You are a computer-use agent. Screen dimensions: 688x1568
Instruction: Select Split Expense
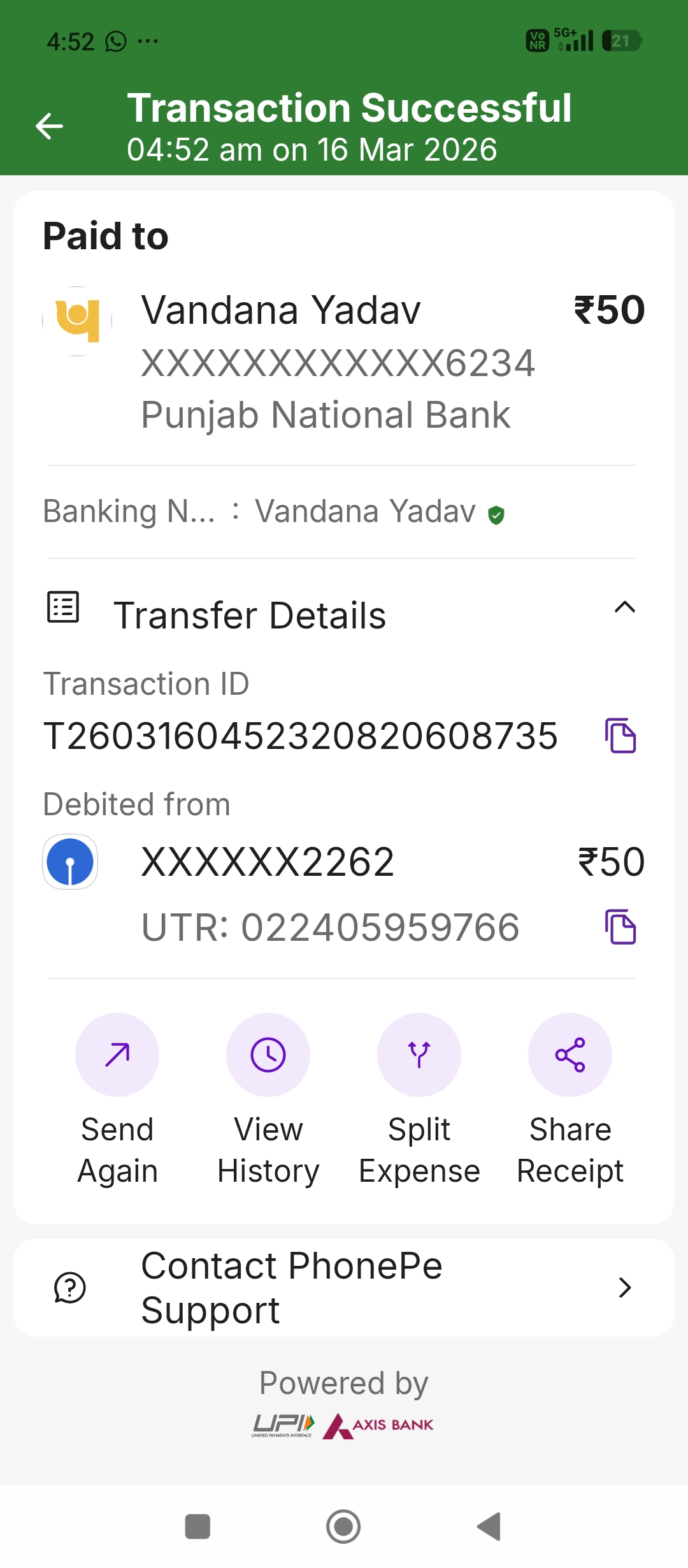(x=419, y=1055)
